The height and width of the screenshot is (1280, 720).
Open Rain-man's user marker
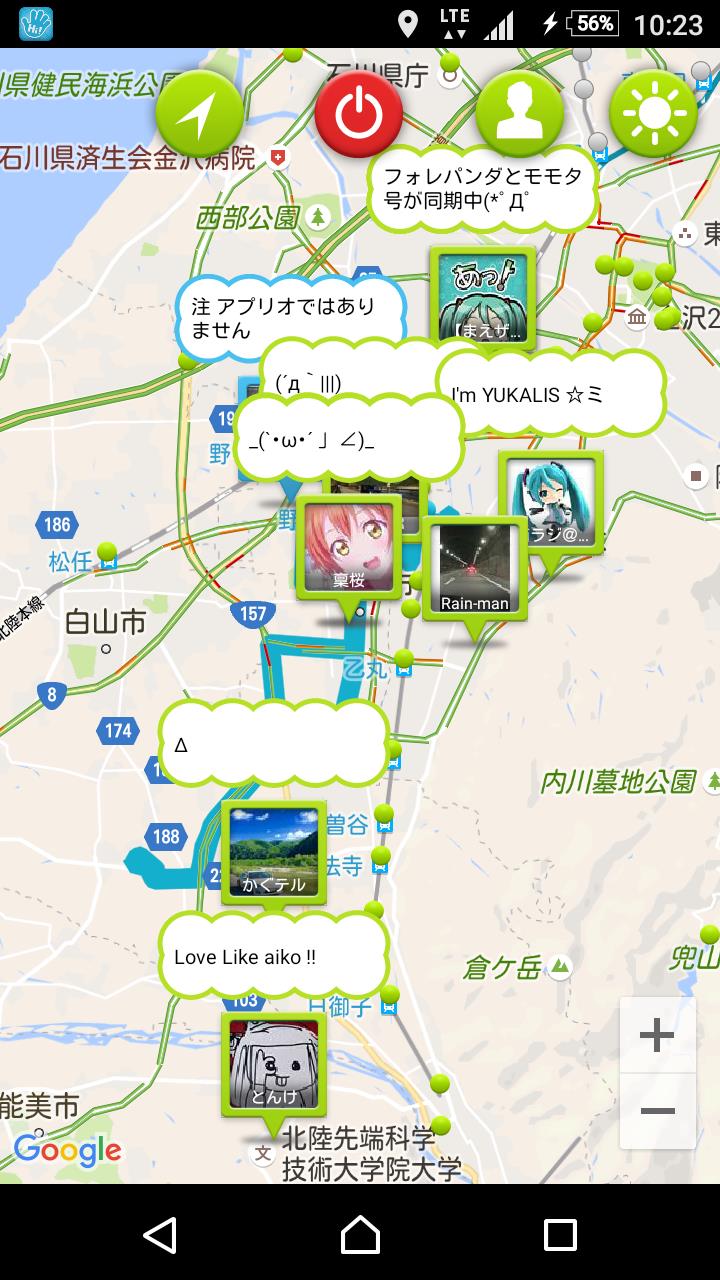475,569
